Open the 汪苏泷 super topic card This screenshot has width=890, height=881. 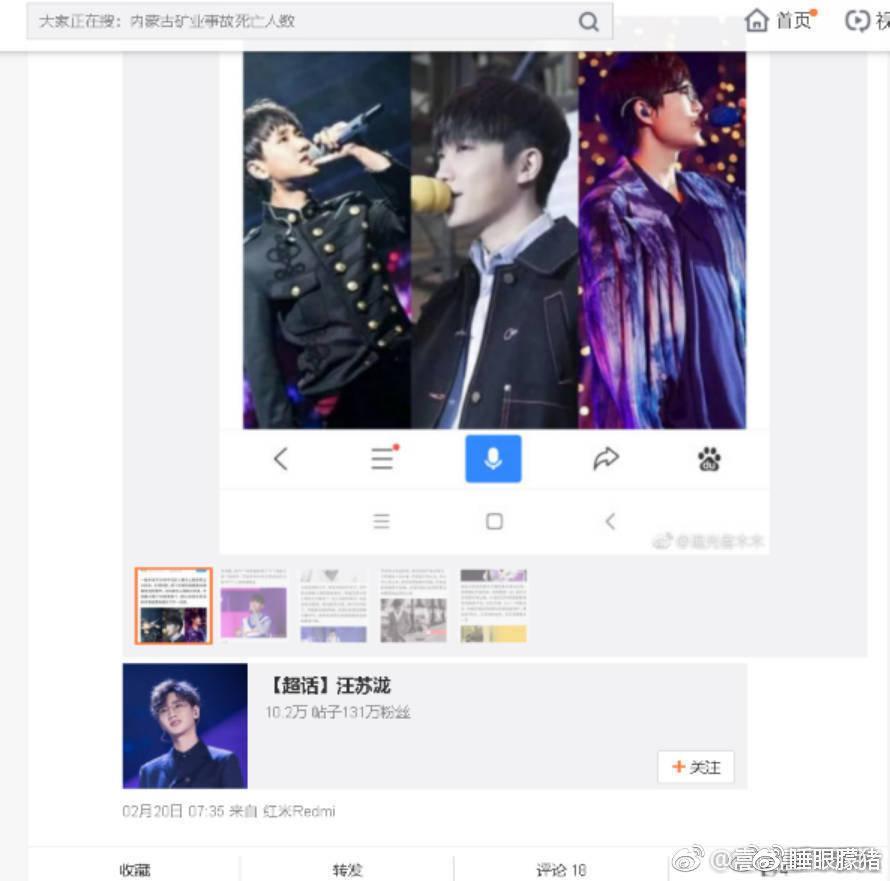pos(329,686)
